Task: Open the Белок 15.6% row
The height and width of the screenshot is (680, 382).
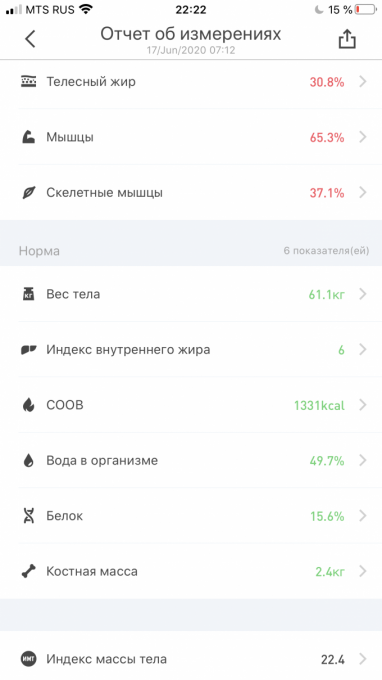Action: (x=191, y=516)
